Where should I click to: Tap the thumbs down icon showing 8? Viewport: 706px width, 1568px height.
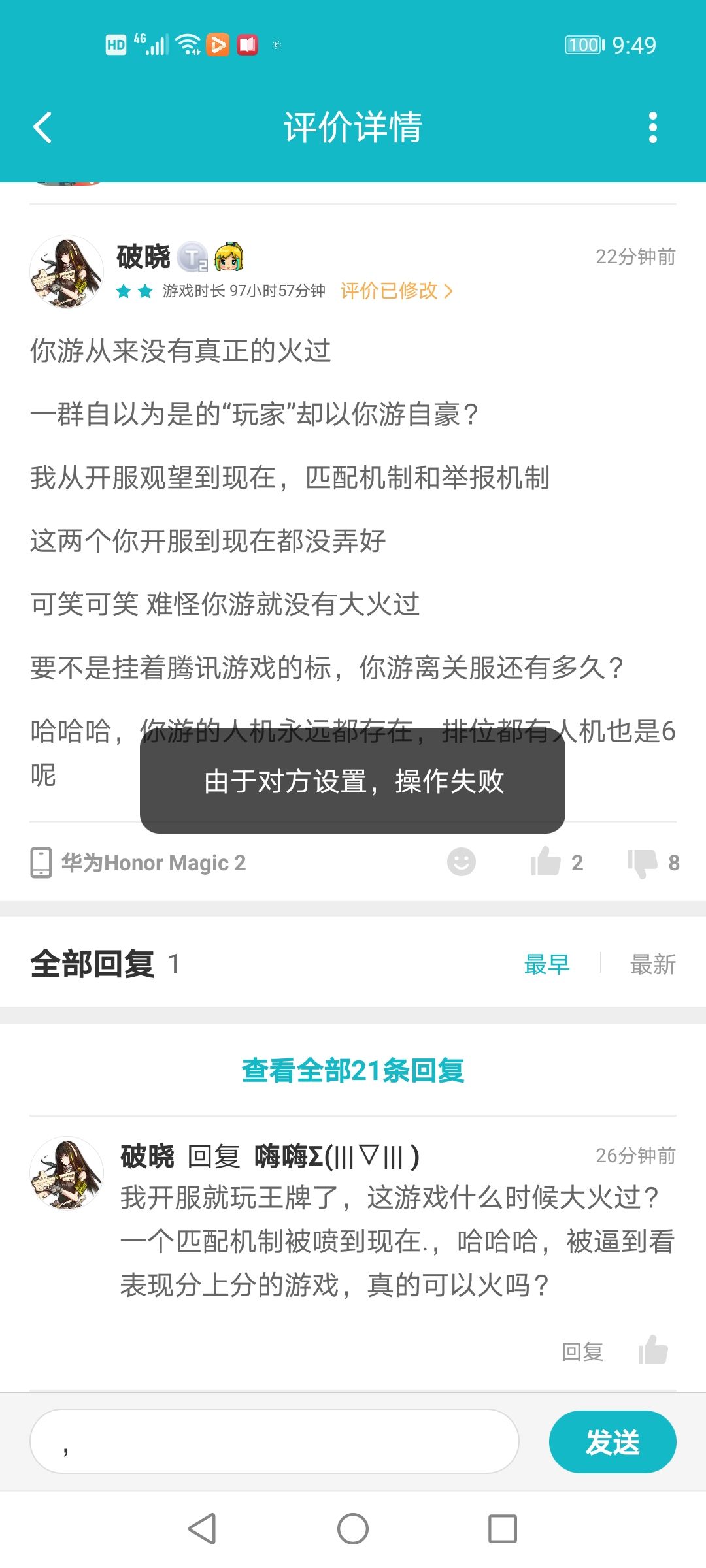(643, 862)
